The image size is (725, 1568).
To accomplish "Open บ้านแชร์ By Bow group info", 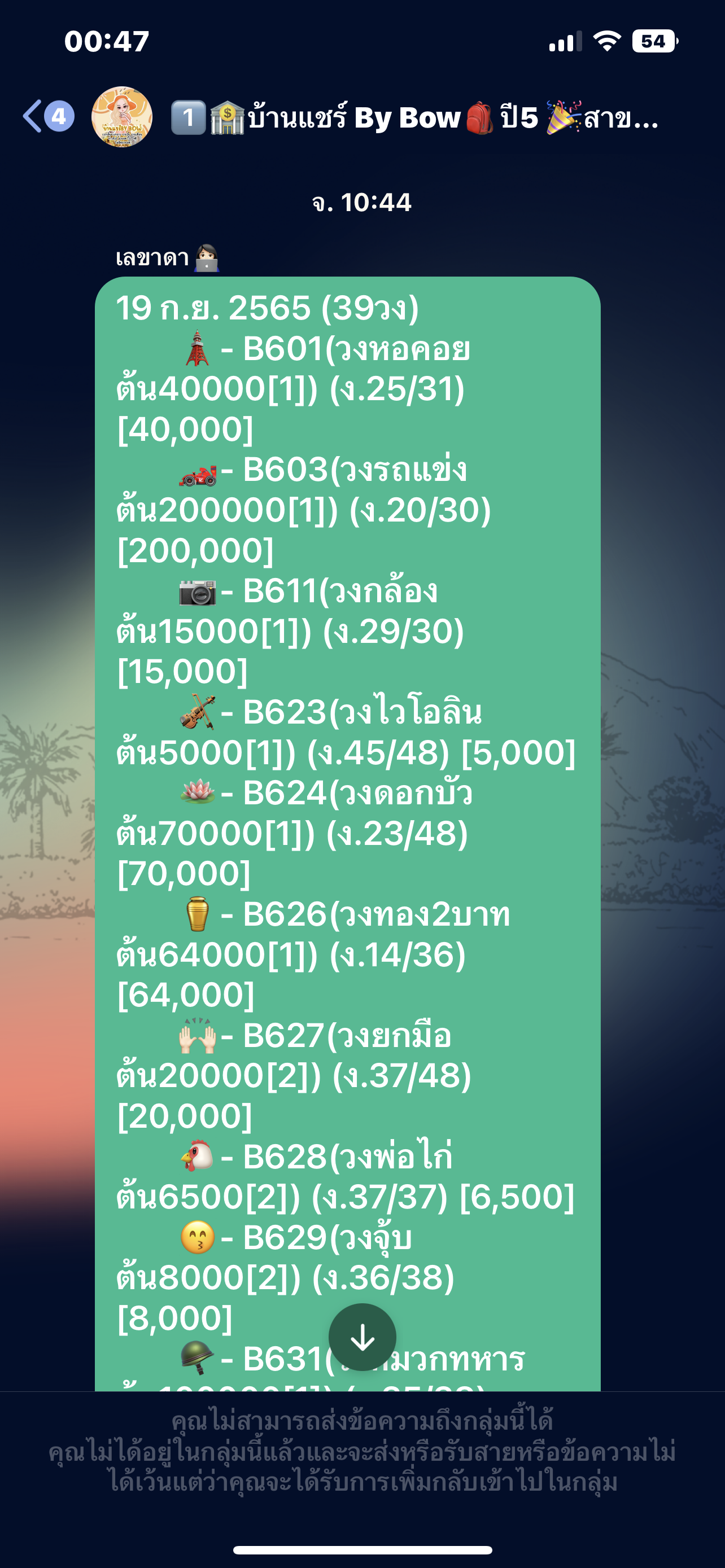I will [x=414, y=118].
